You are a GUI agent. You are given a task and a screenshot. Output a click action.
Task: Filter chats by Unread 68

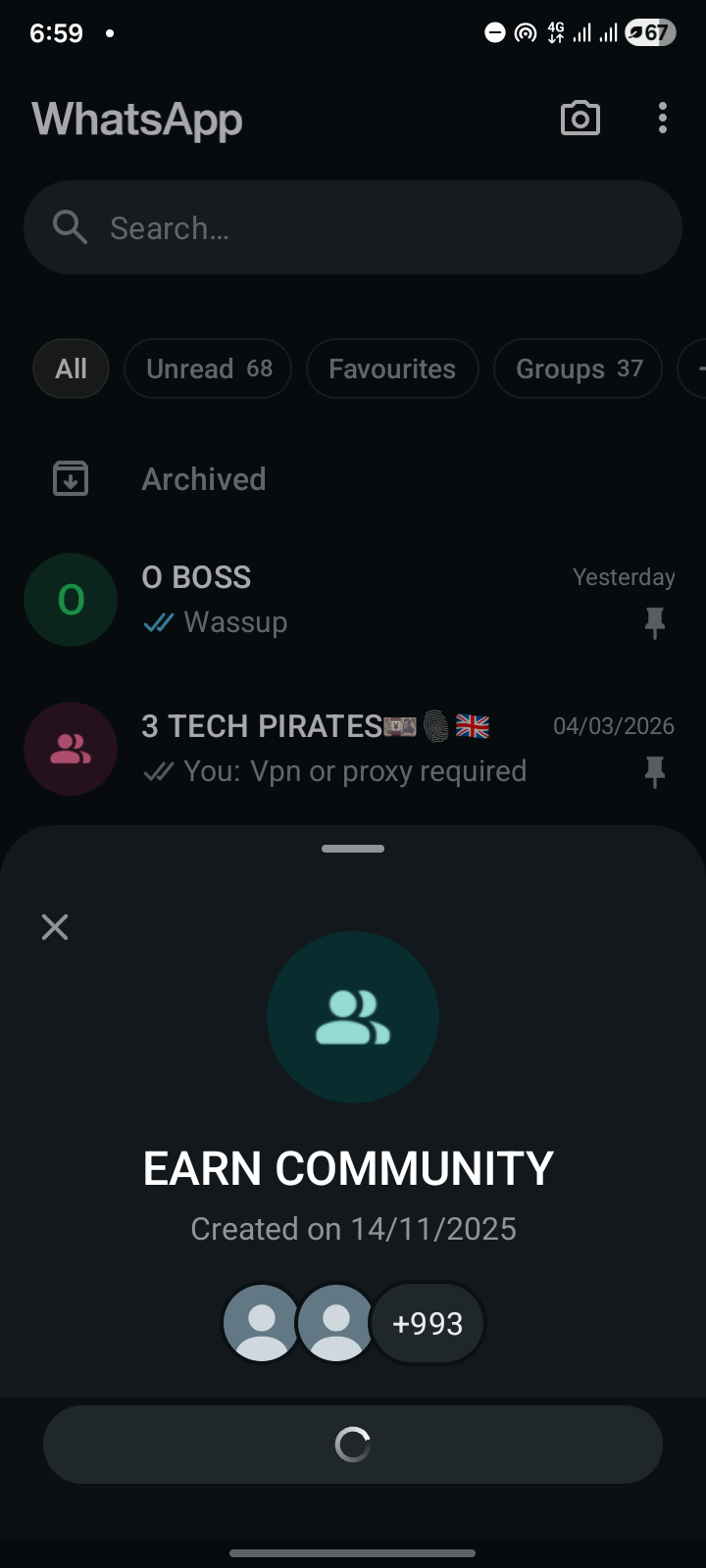208,368
